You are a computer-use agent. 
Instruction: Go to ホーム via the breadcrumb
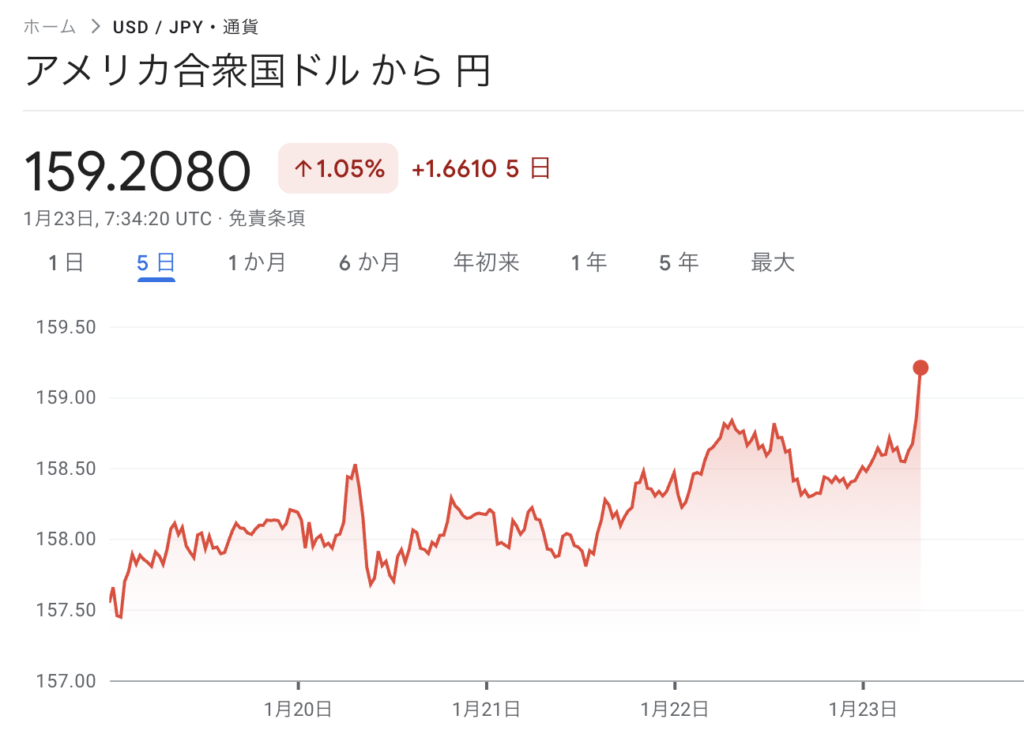point(50,26)
